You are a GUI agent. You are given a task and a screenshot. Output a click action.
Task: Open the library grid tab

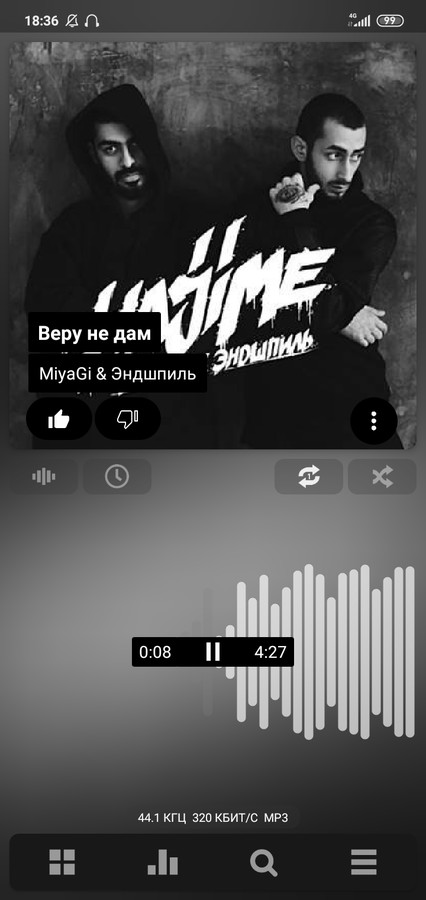[x=62, y=862]
